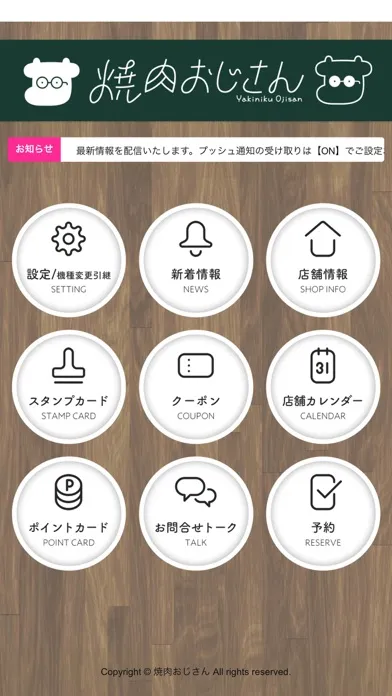This screenshot has width=392, height=696.
Task: Open the Setting / device transfer button
Action: point(69,260)
